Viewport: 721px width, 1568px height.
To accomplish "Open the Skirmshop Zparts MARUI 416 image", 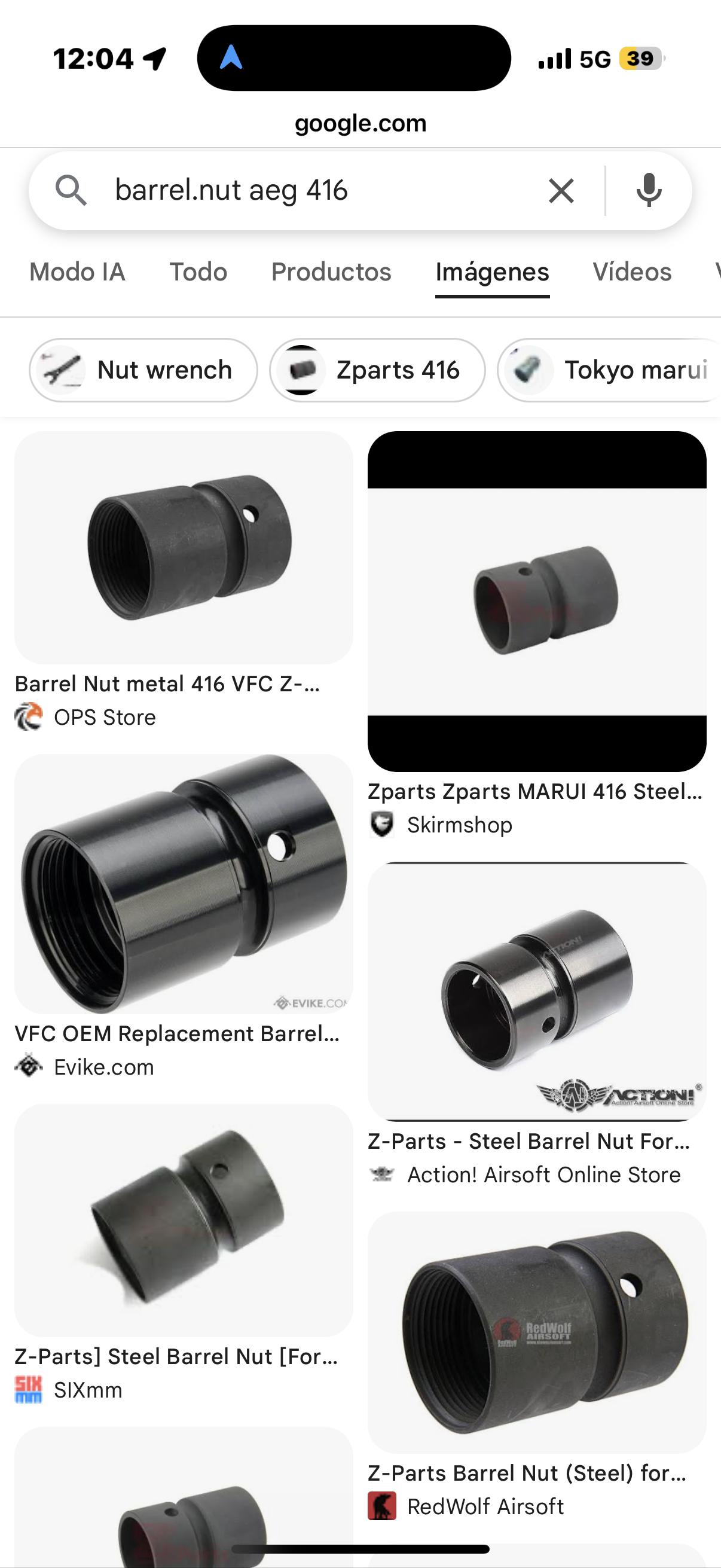I will coord(537,602).
